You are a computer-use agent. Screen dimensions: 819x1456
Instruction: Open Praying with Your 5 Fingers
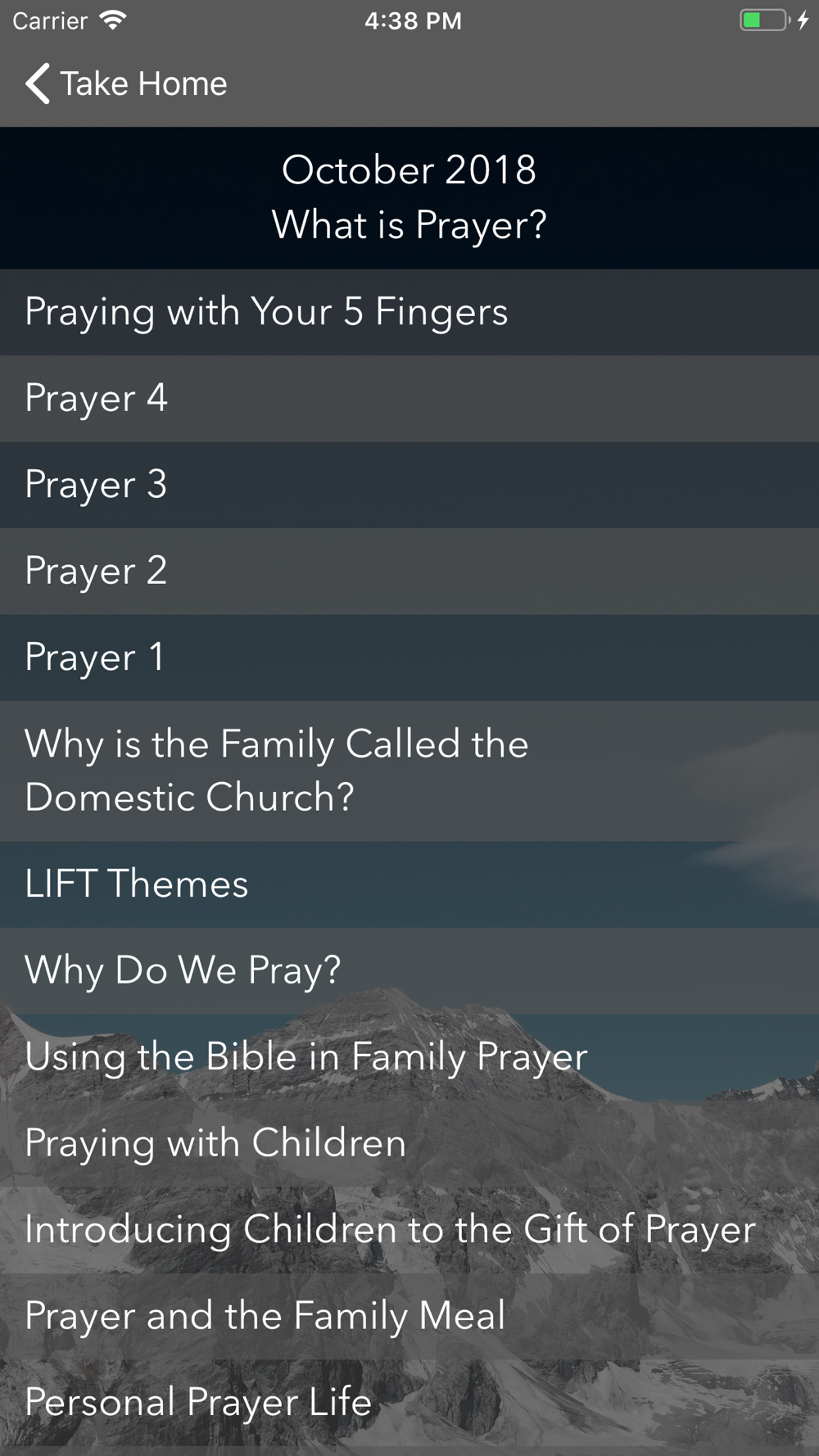click(409, 312)
